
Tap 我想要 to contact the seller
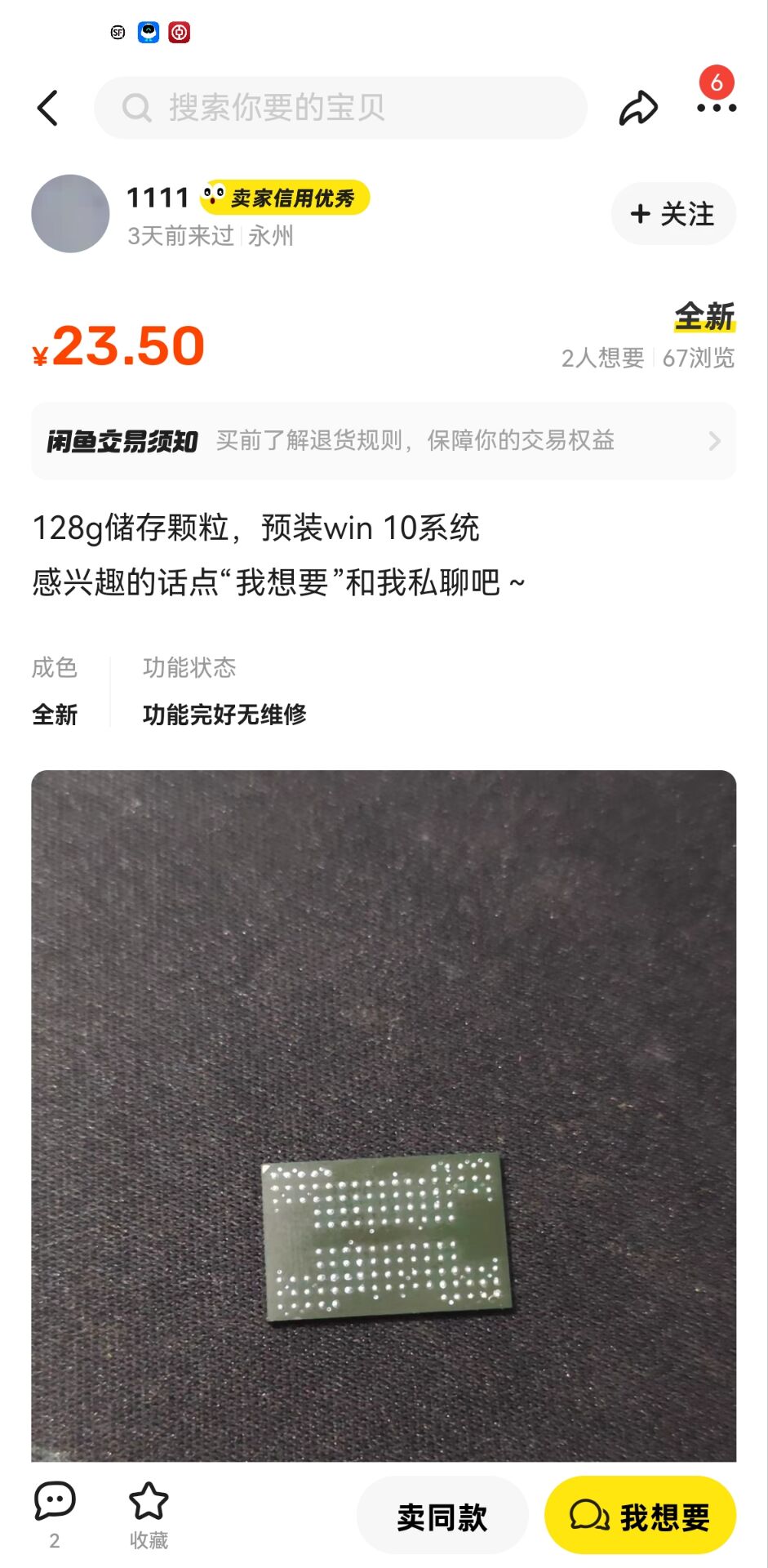pyautogui.click(x=641, y=1517)
